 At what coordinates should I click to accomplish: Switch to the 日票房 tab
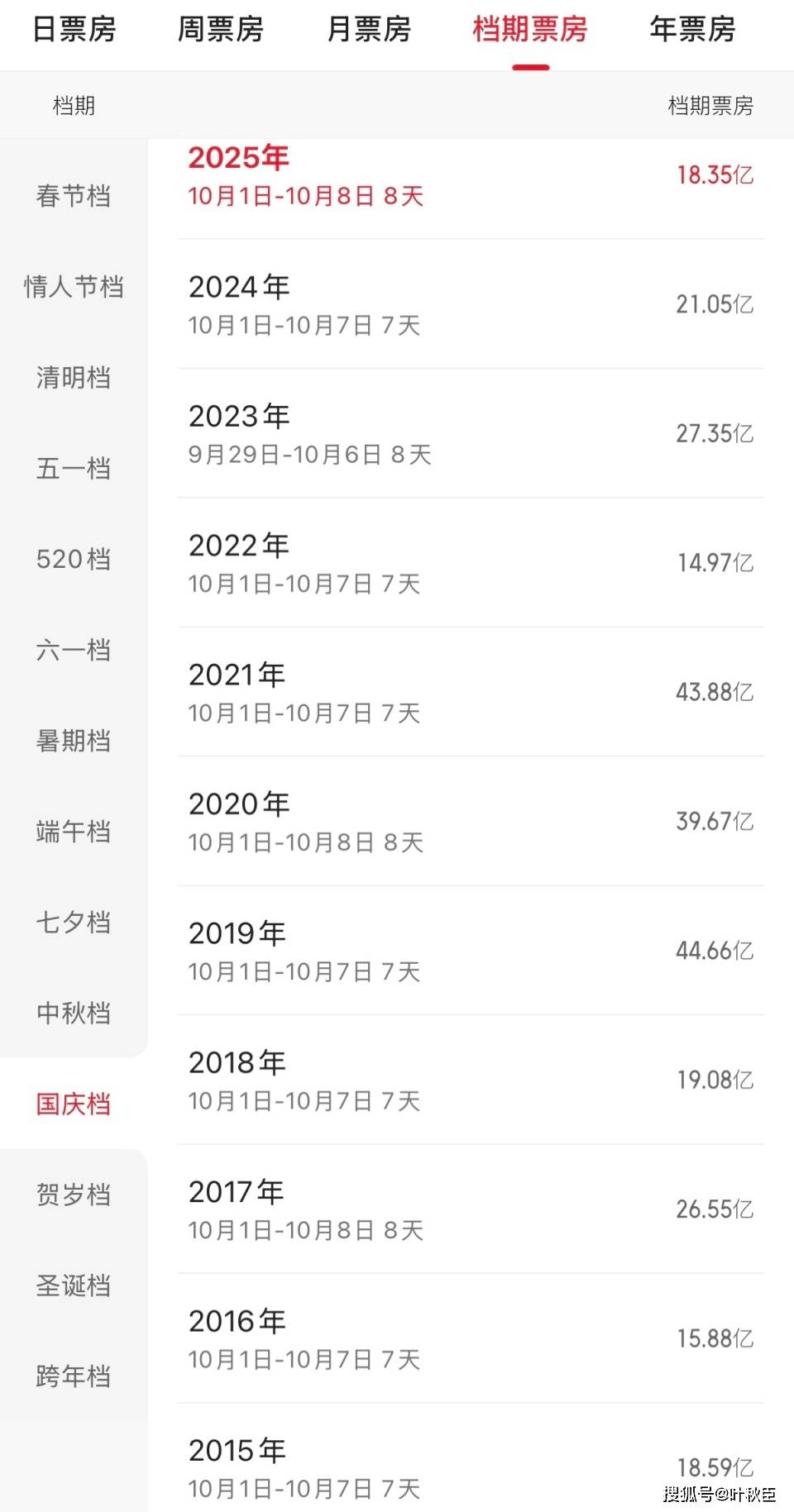(74, 30)
